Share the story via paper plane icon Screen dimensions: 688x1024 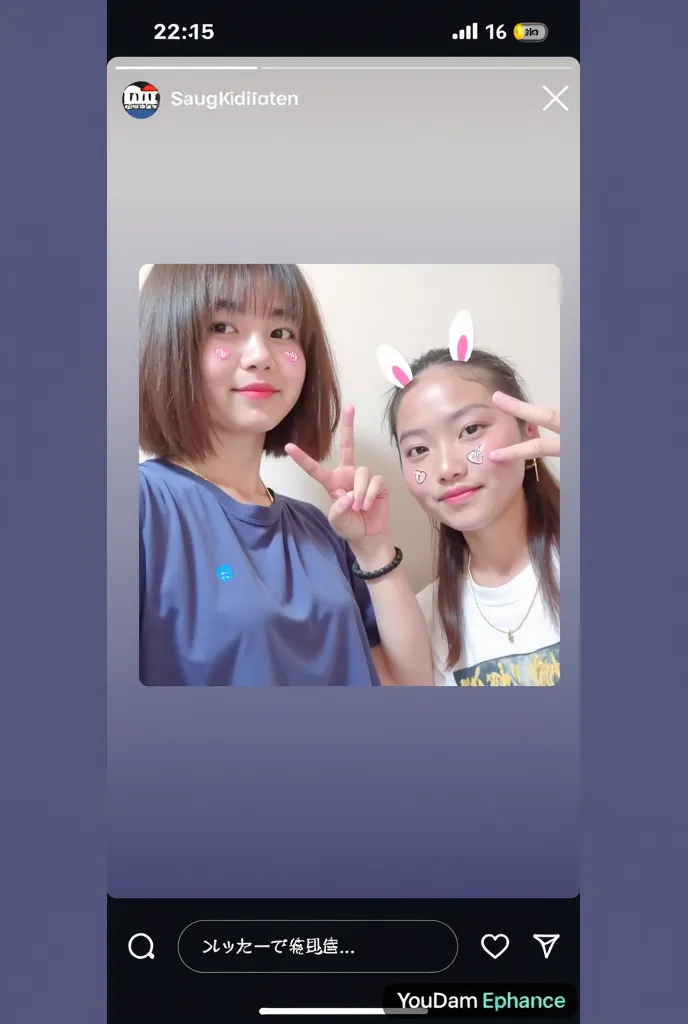(x=546, y=946)
